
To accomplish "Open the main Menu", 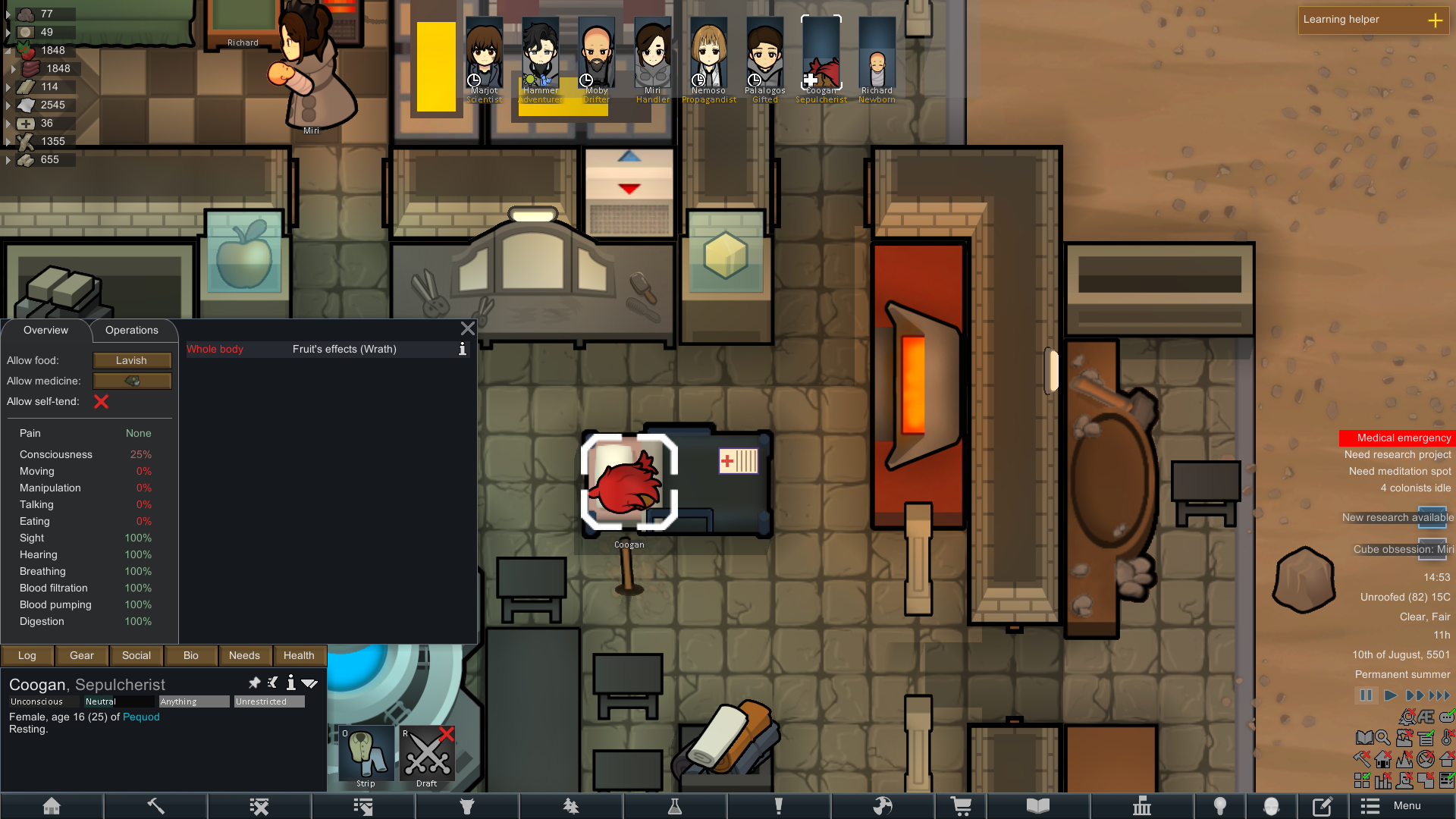I will (x=1396, y=805).
